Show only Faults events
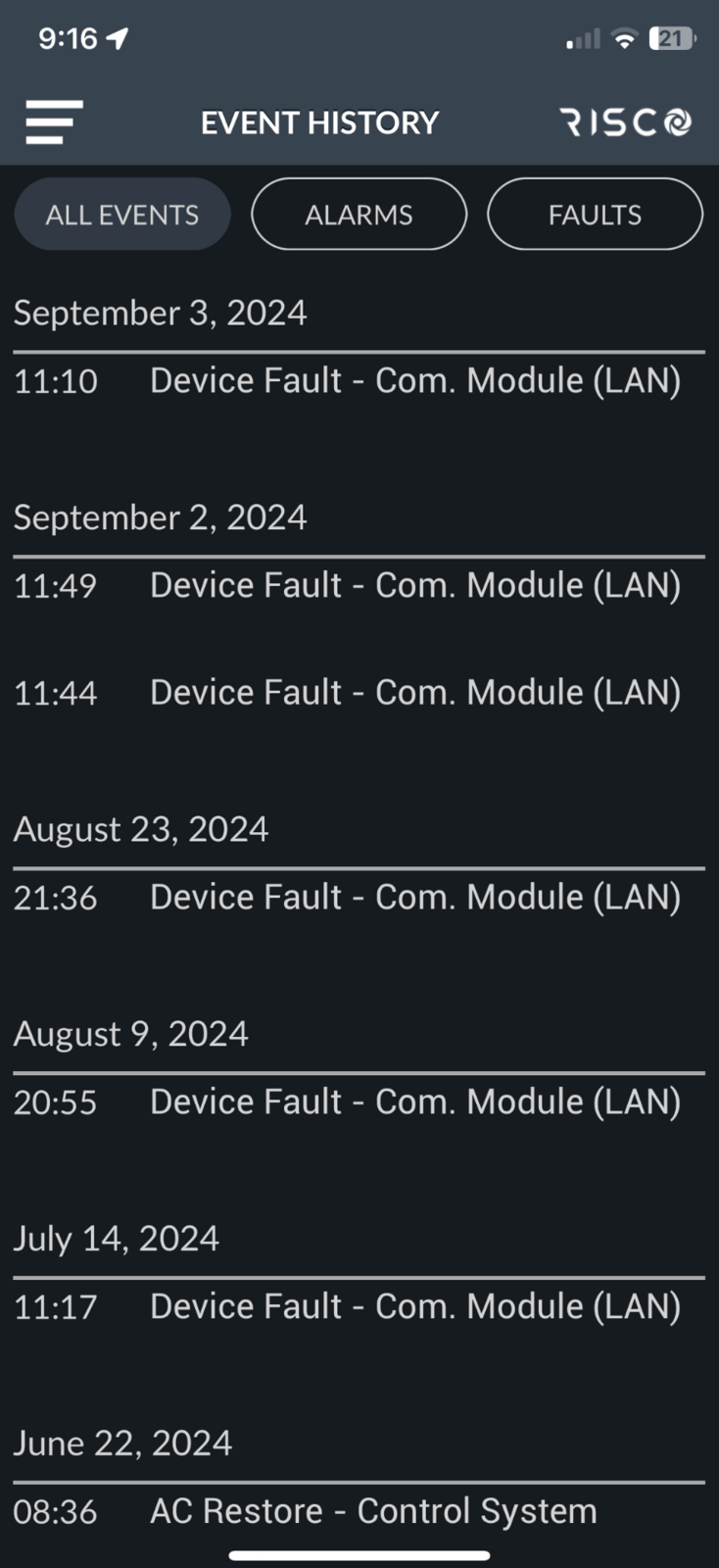 [x=595, y=215]
